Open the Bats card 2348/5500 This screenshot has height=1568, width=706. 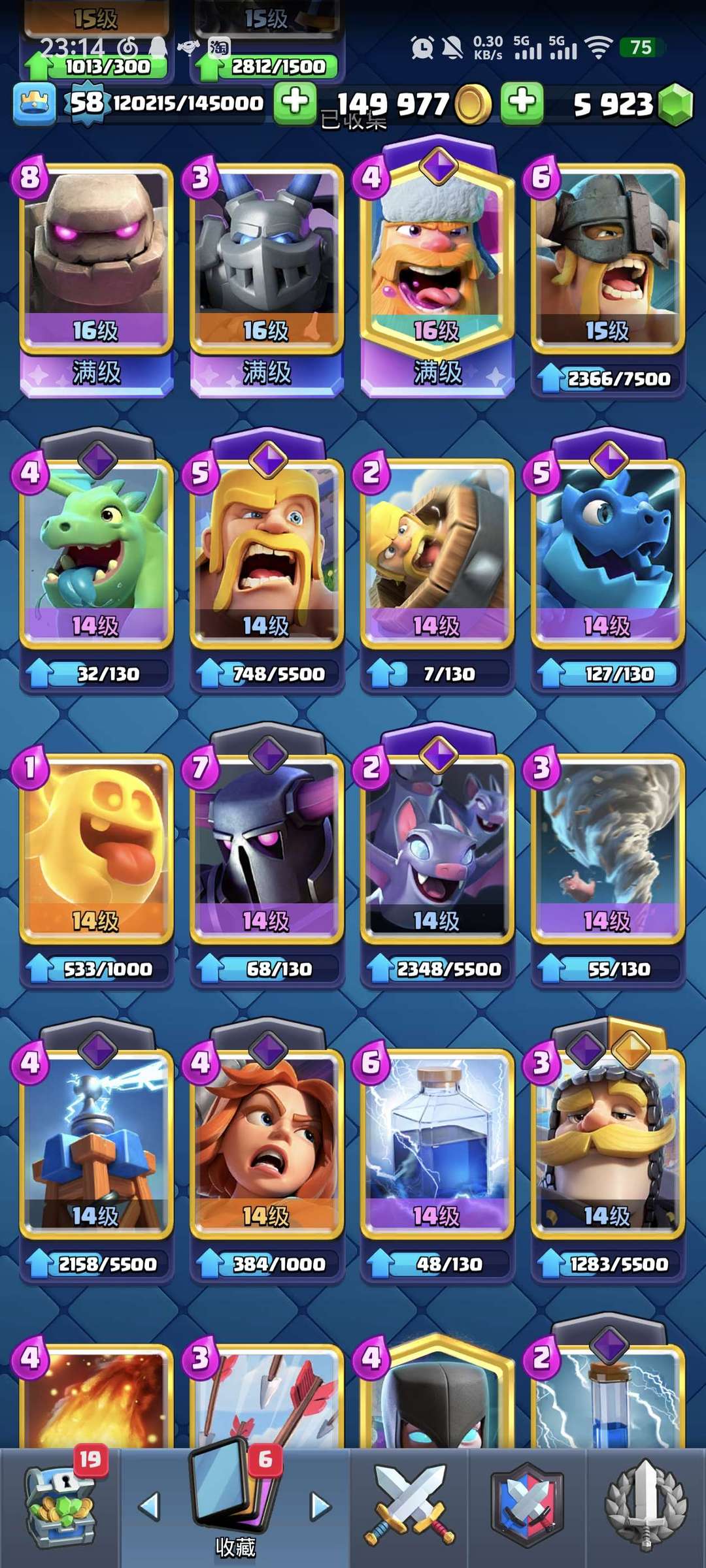437,849
